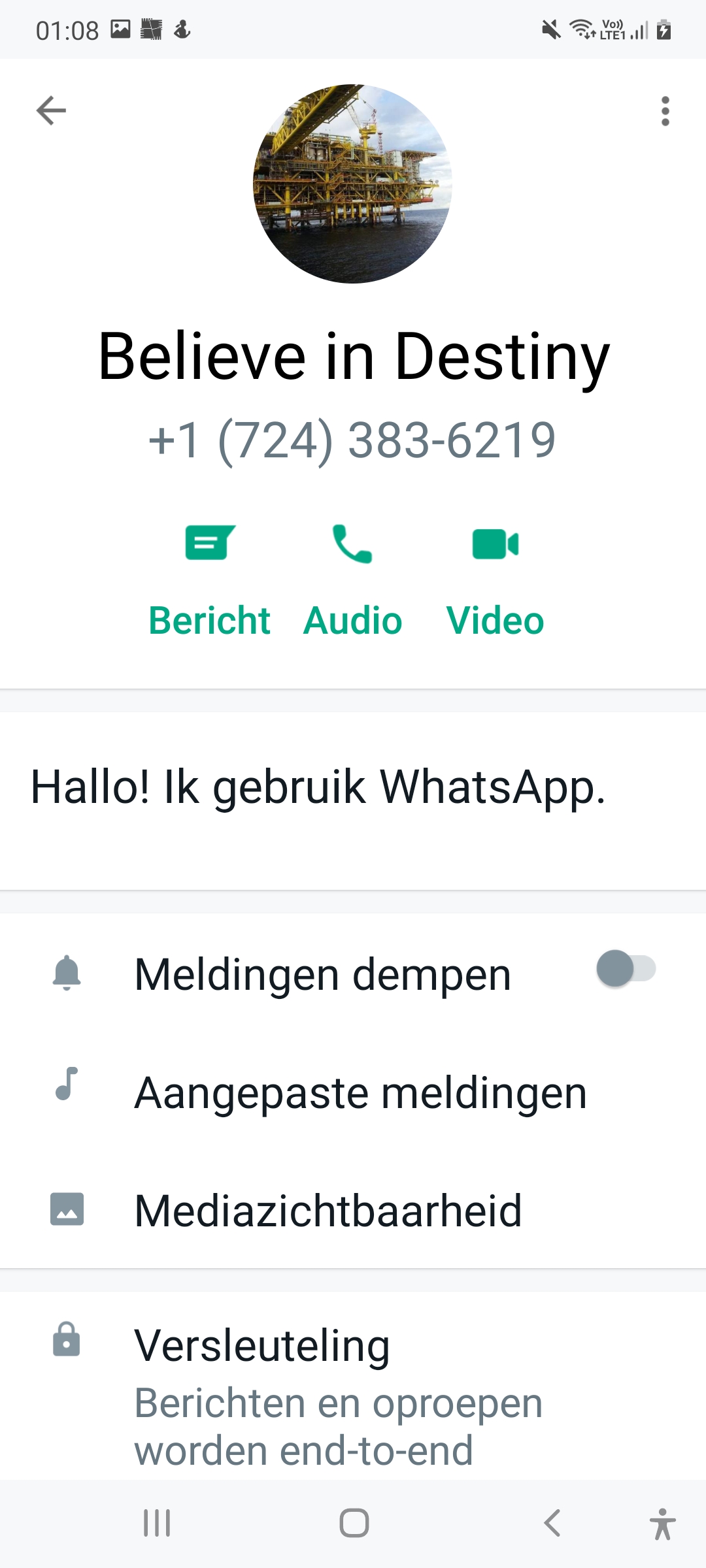This screenshot has width=706, height=1568.
Task: Open the three-dot overflow menu
Action: coord(665,111)
